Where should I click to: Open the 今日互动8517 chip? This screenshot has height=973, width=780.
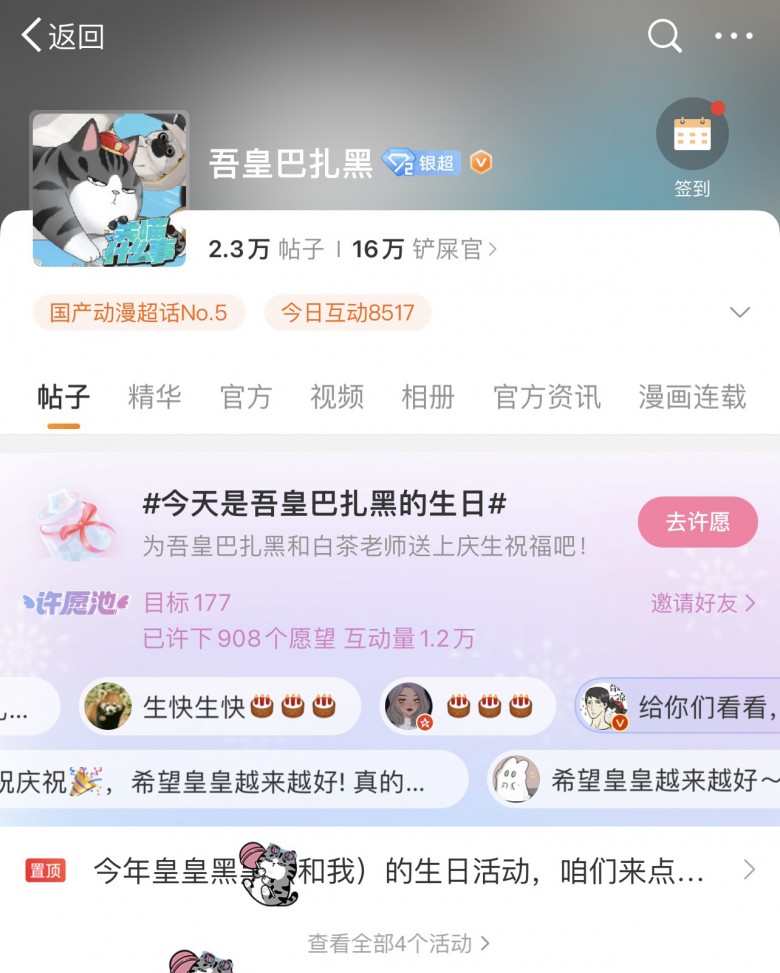pos(347,313)
